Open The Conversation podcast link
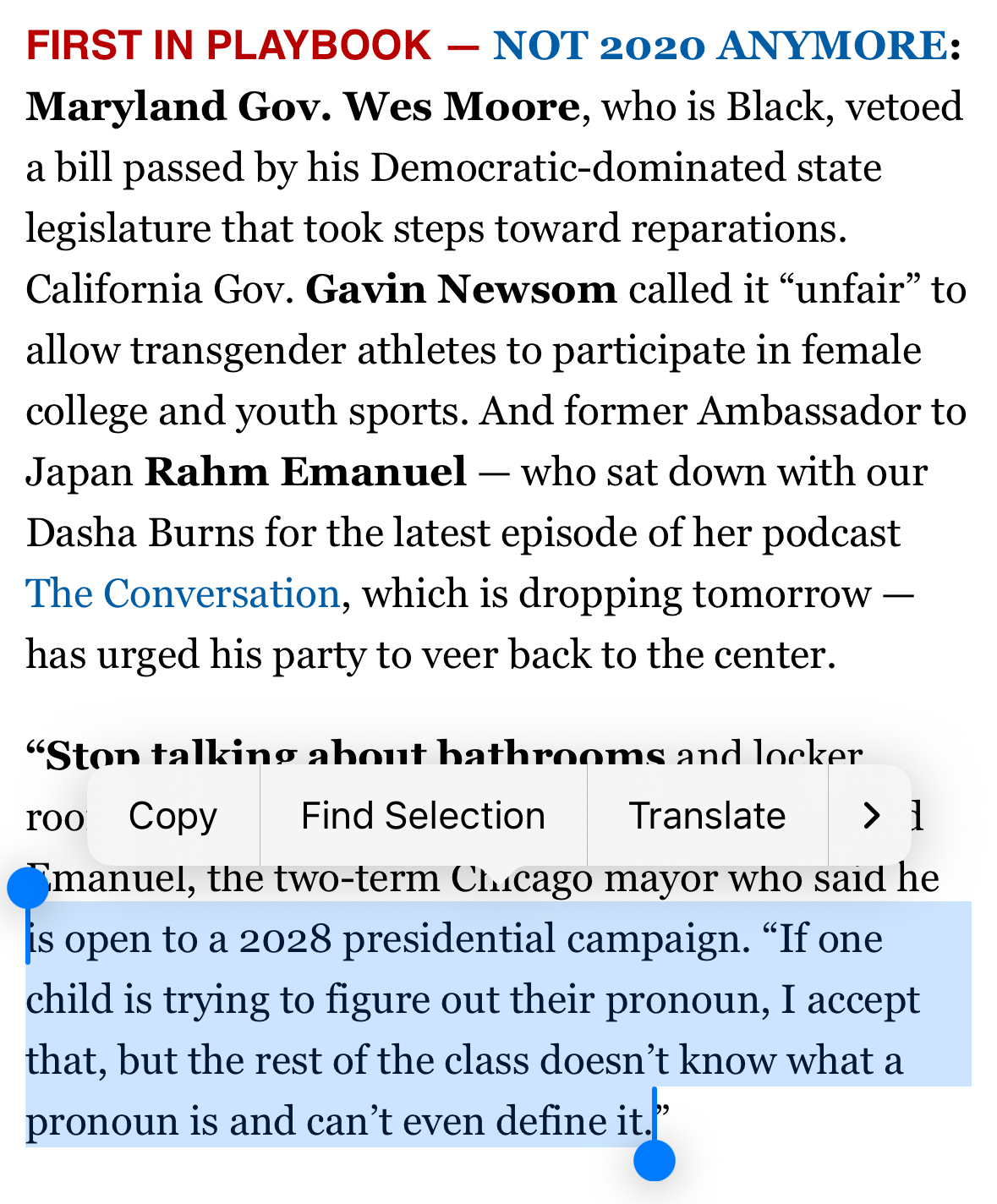 (x=183, y=594)
